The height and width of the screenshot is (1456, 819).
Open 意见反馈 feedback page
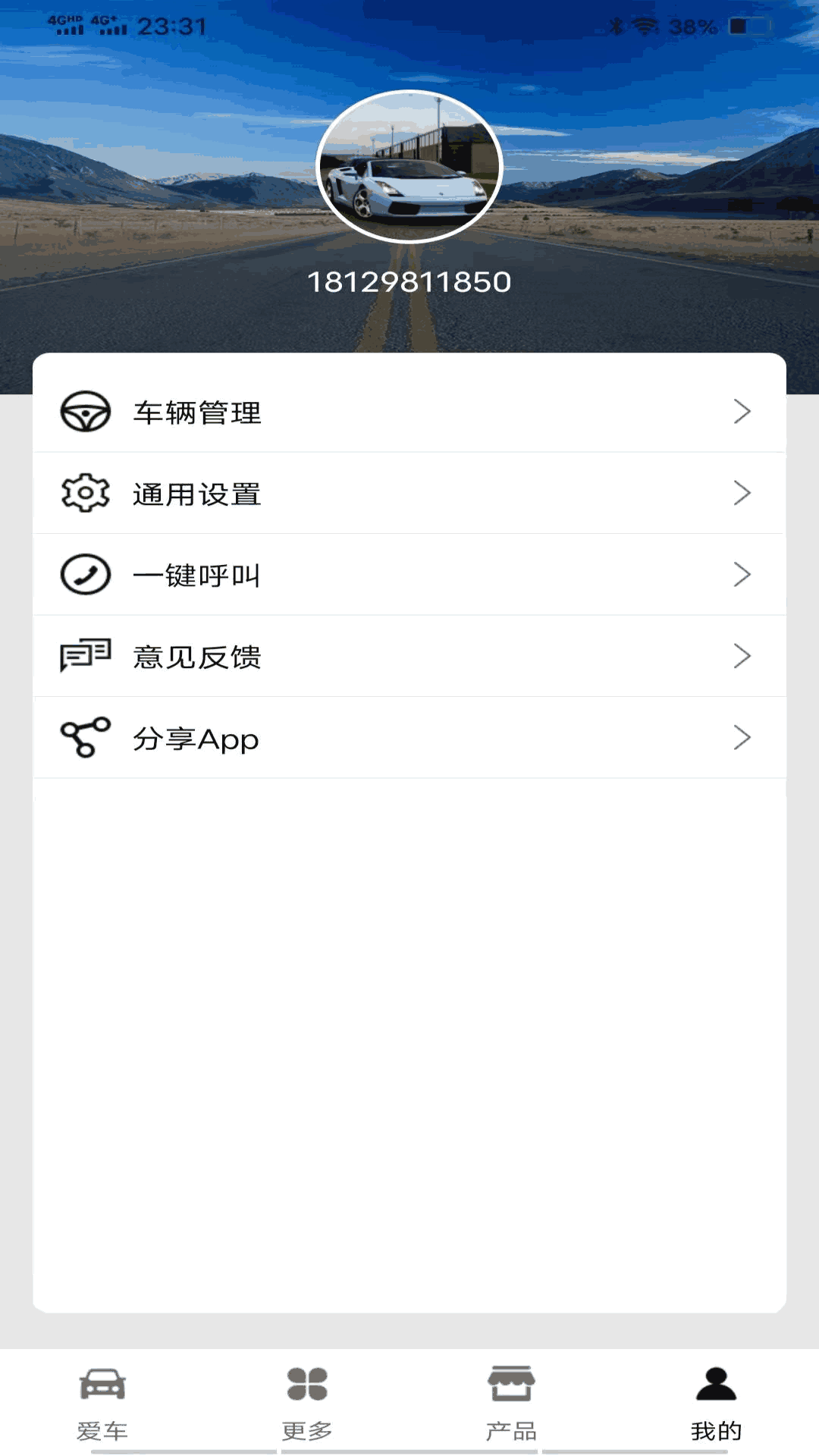pos(409,656)
